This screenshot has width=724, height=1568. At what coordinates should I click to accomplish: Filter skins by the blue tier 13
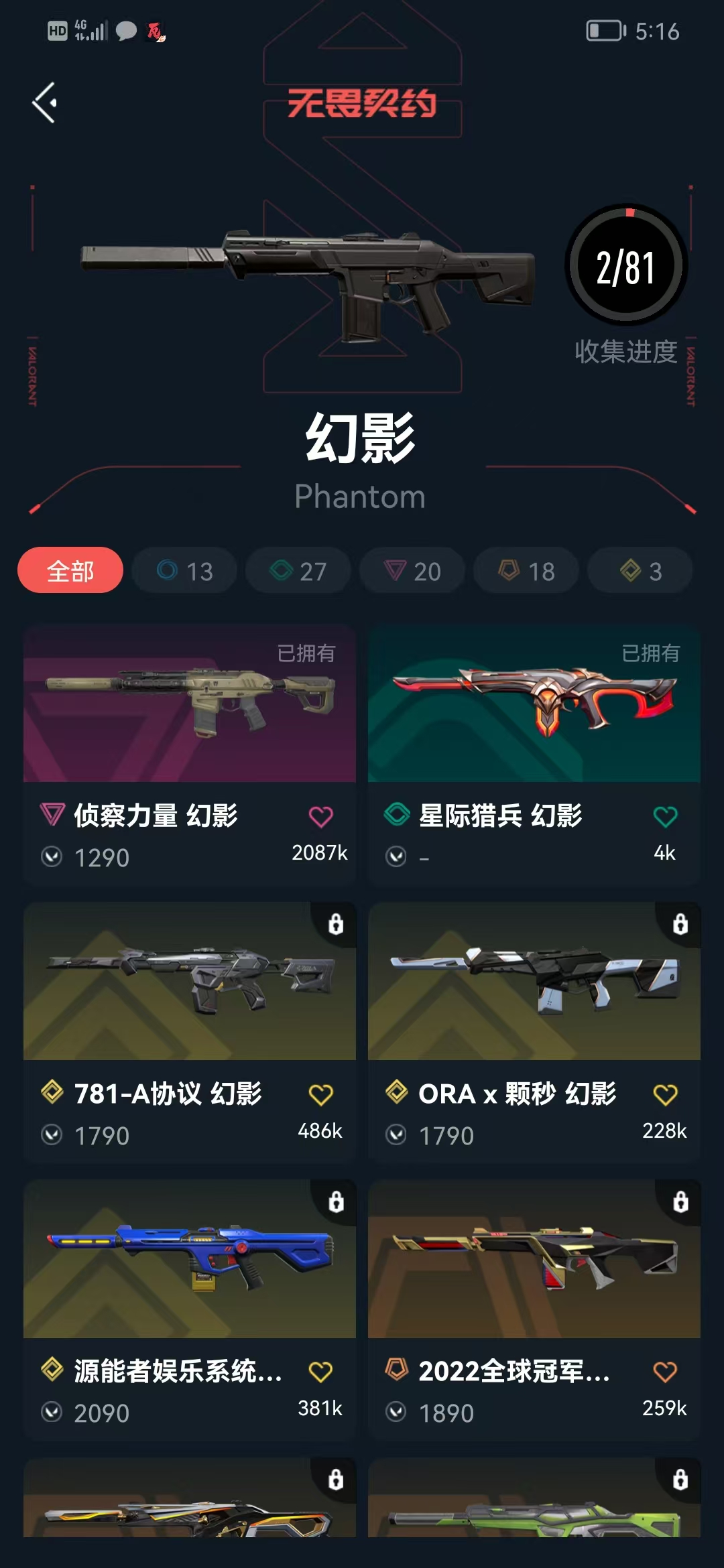pos(184,571)
